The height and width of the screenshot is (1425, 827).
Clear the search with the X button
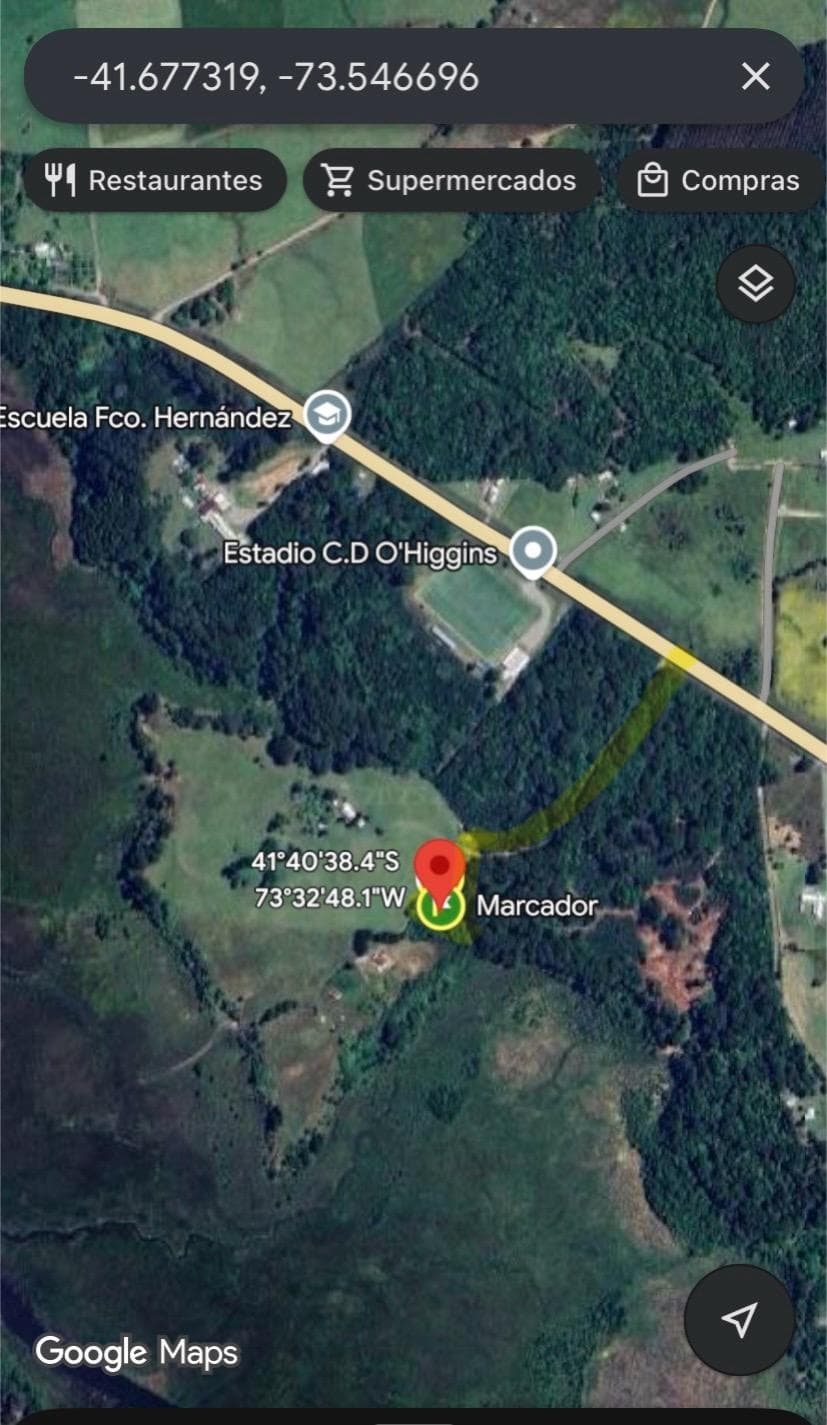coord(755,76)
